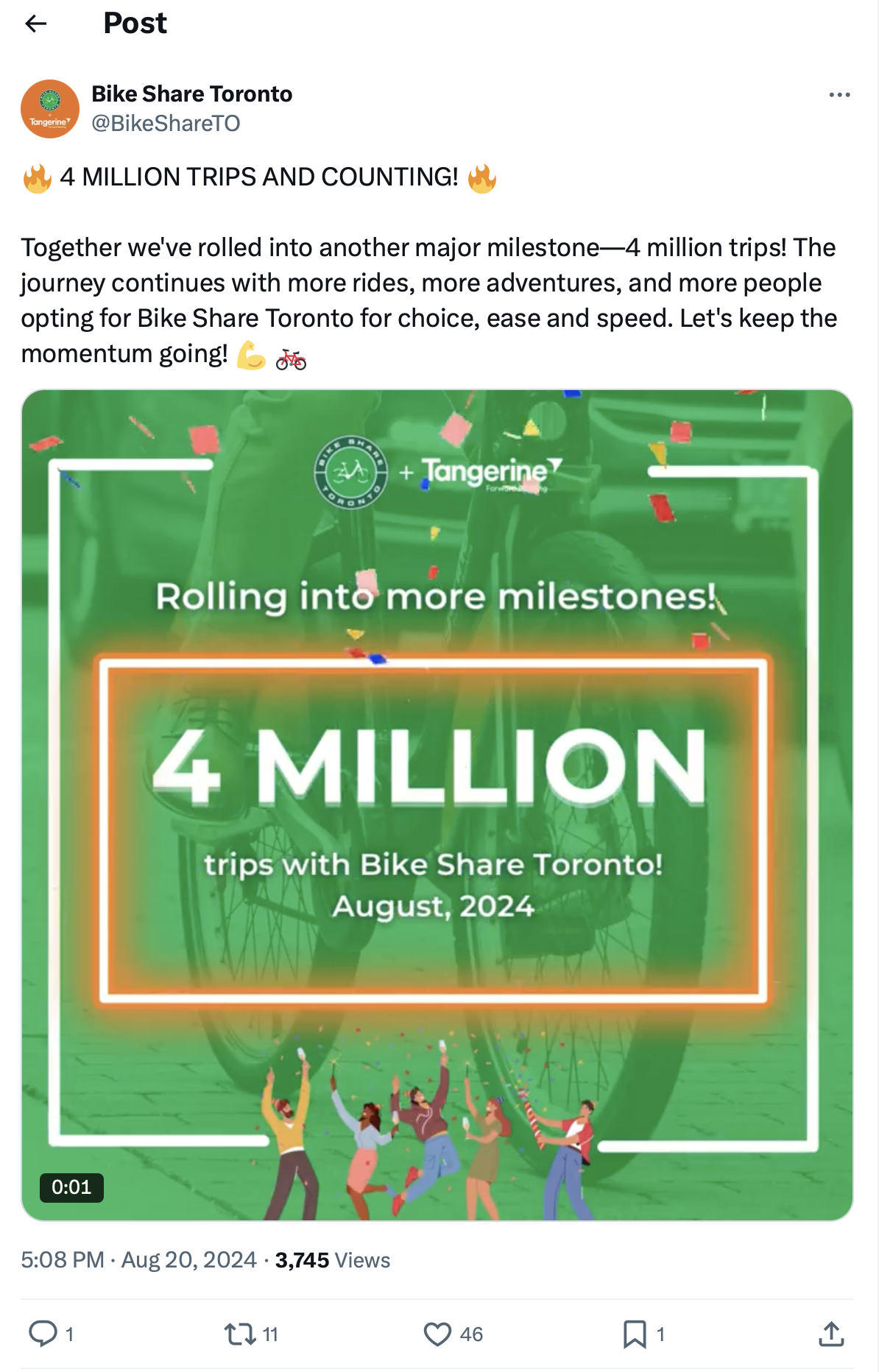Bookmark this post
The width and height of the screenshot is (879, 1372).
pos(634,1334)
